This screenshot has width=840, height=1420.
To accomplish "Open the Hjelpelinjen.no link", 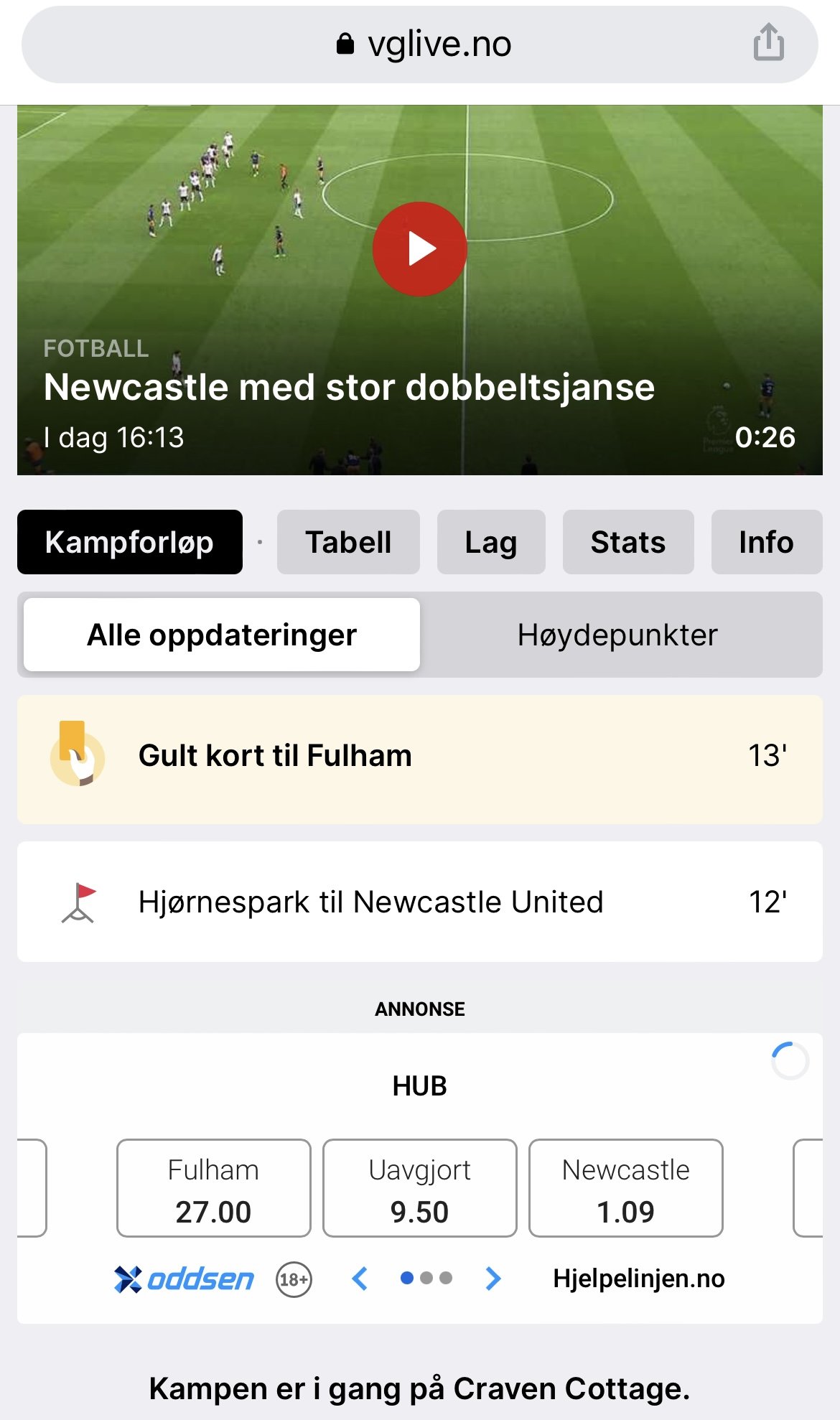I will coord(639,1279).
